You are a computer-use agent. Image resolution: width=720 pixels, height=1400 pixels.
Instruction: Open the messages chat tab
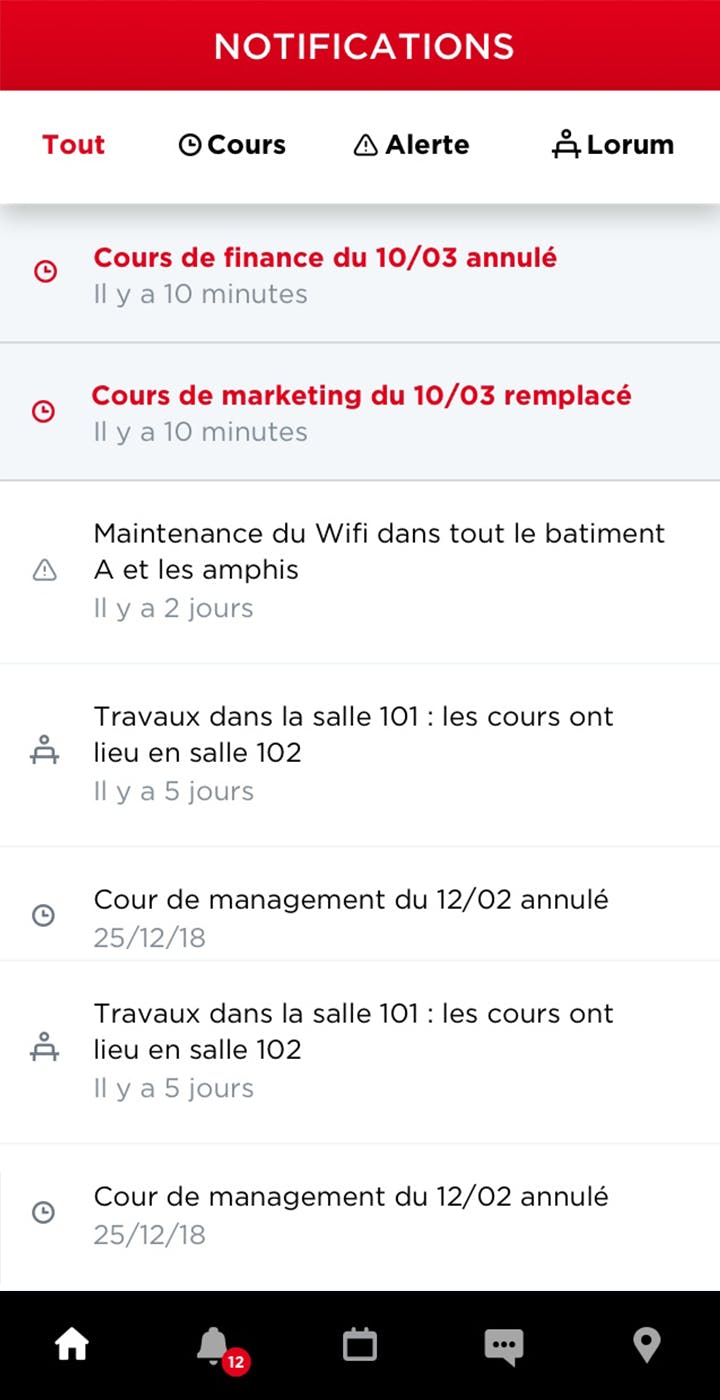[503, 1345]
